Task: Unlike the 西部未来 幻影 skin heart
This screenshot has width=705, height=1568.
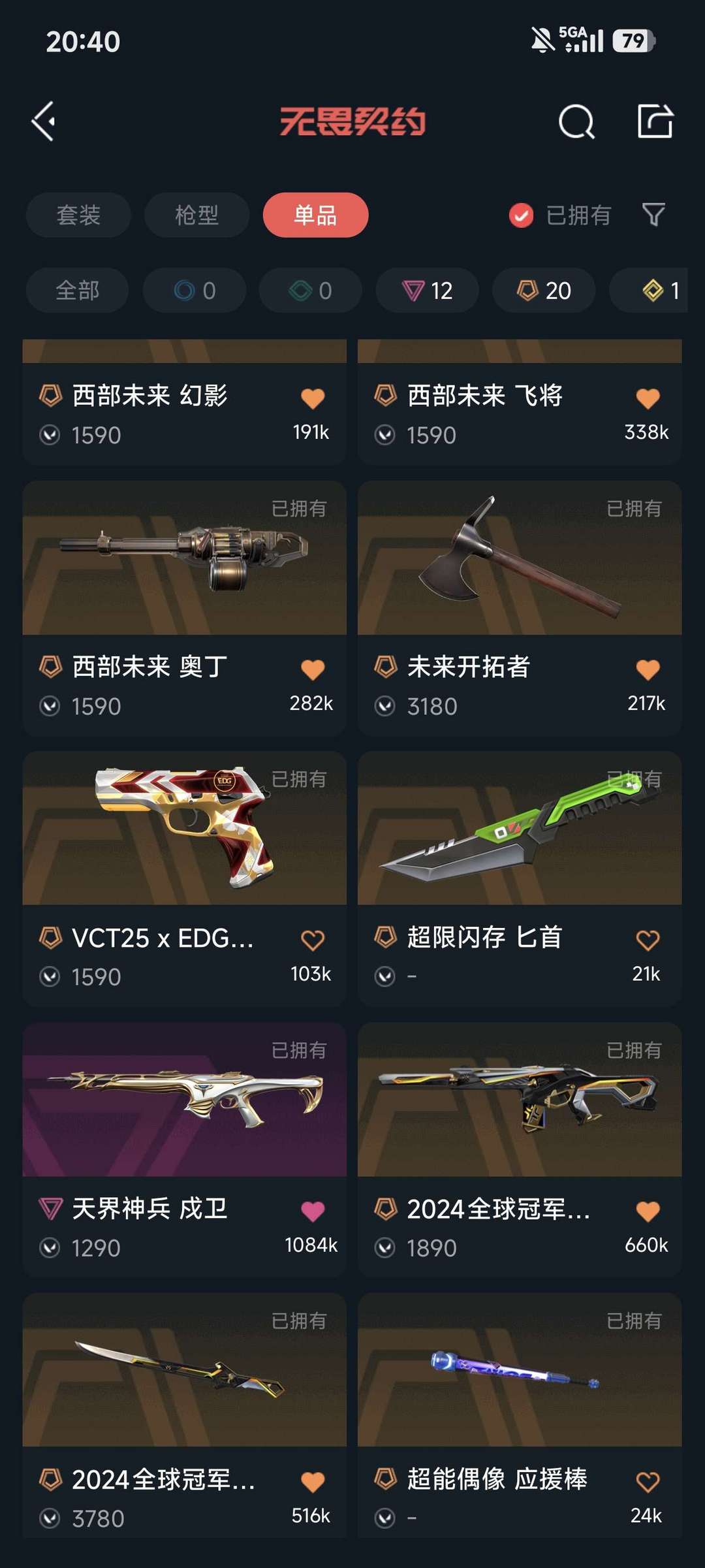Action: pyautogui.click(x=312, y=398)
